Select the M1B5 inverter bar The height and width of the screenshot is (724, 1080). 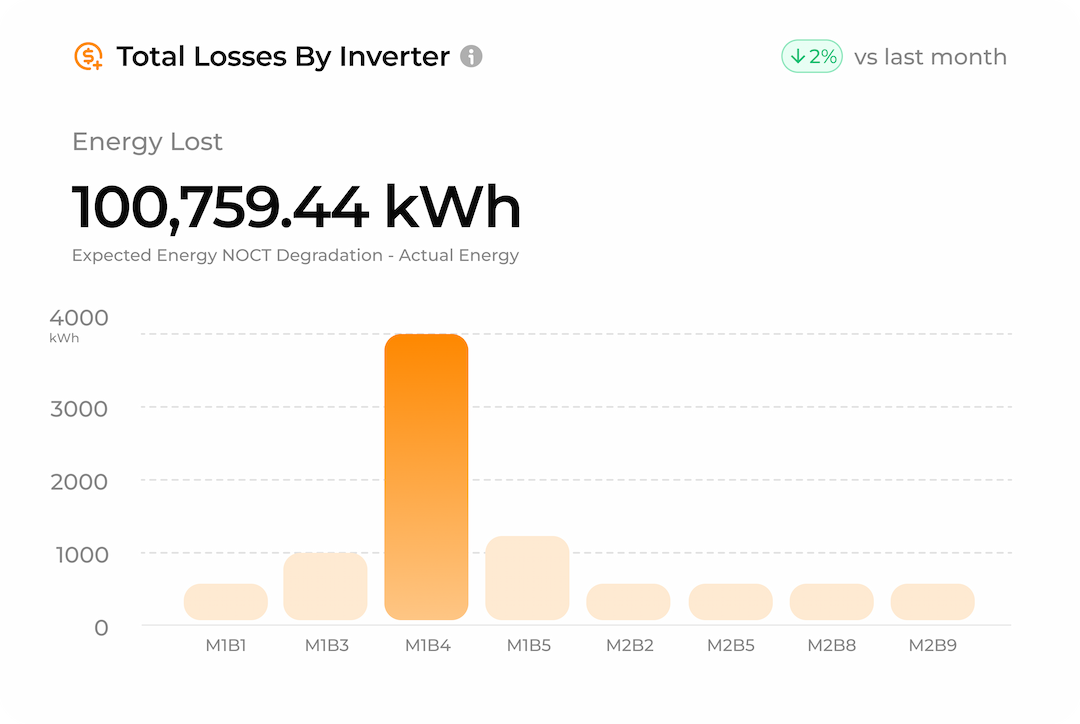click(x=527, y=578)
